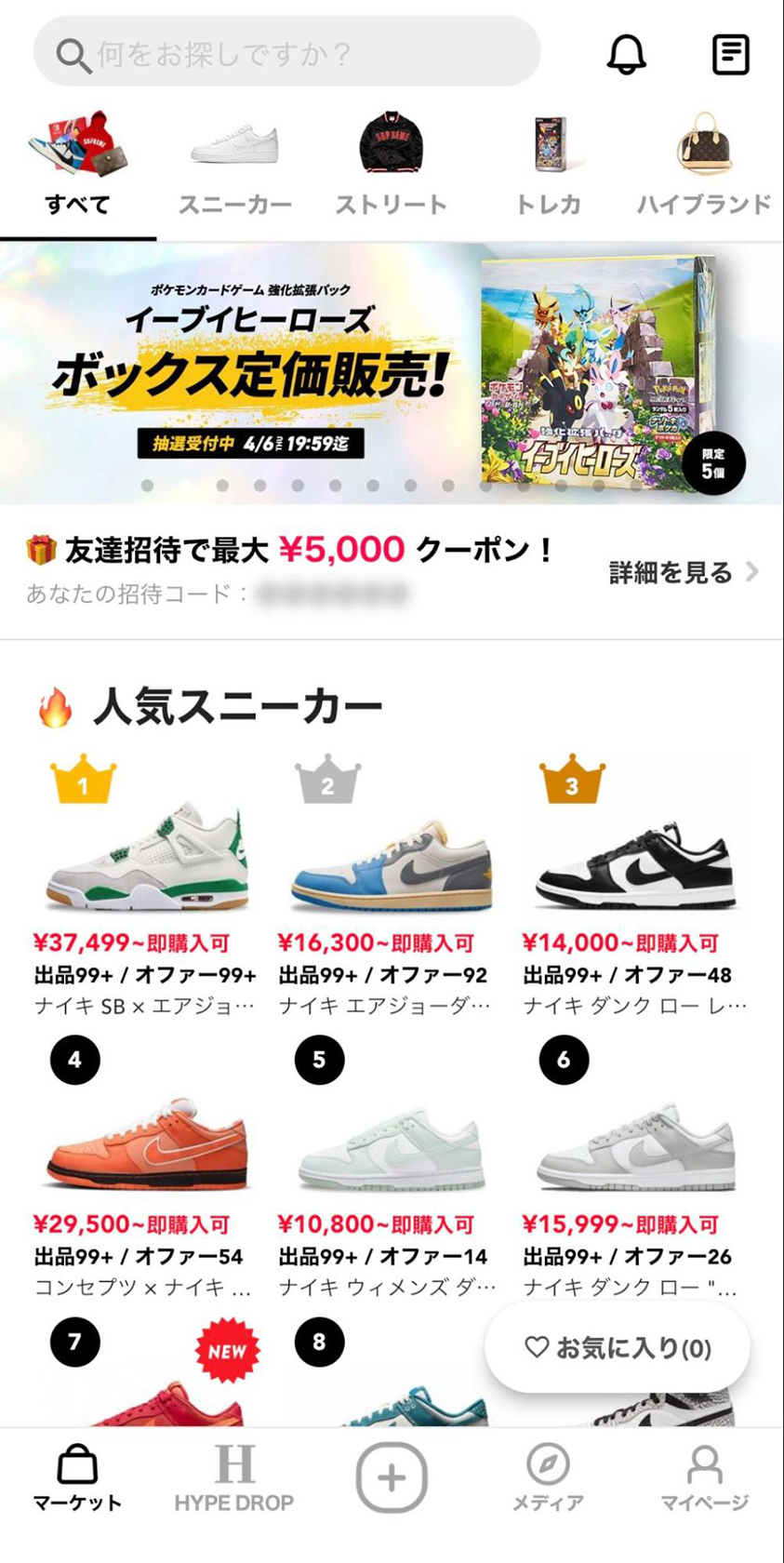Tap the 何をお探しですか search field

click(286, 53)
